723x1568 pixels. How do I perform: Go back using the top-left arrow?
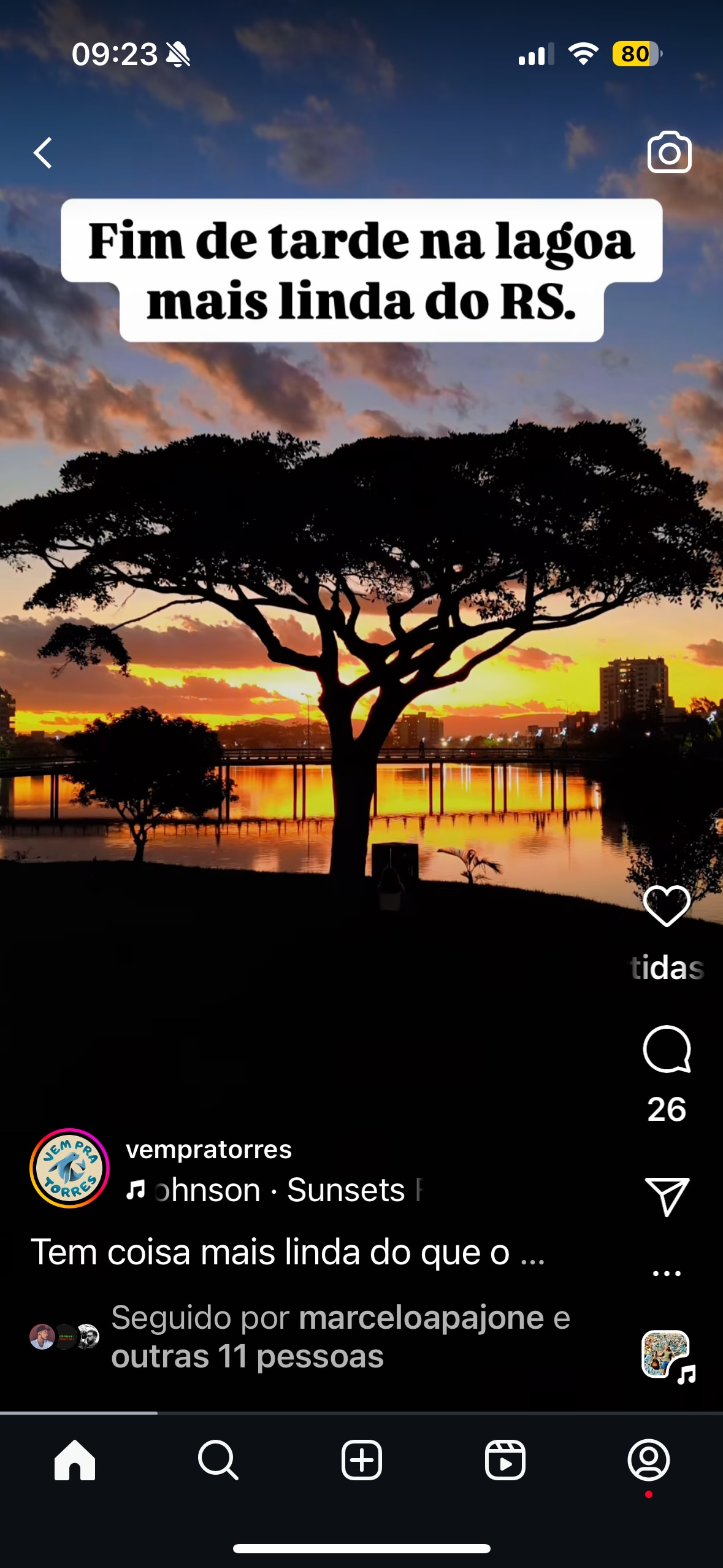(43, 153)
